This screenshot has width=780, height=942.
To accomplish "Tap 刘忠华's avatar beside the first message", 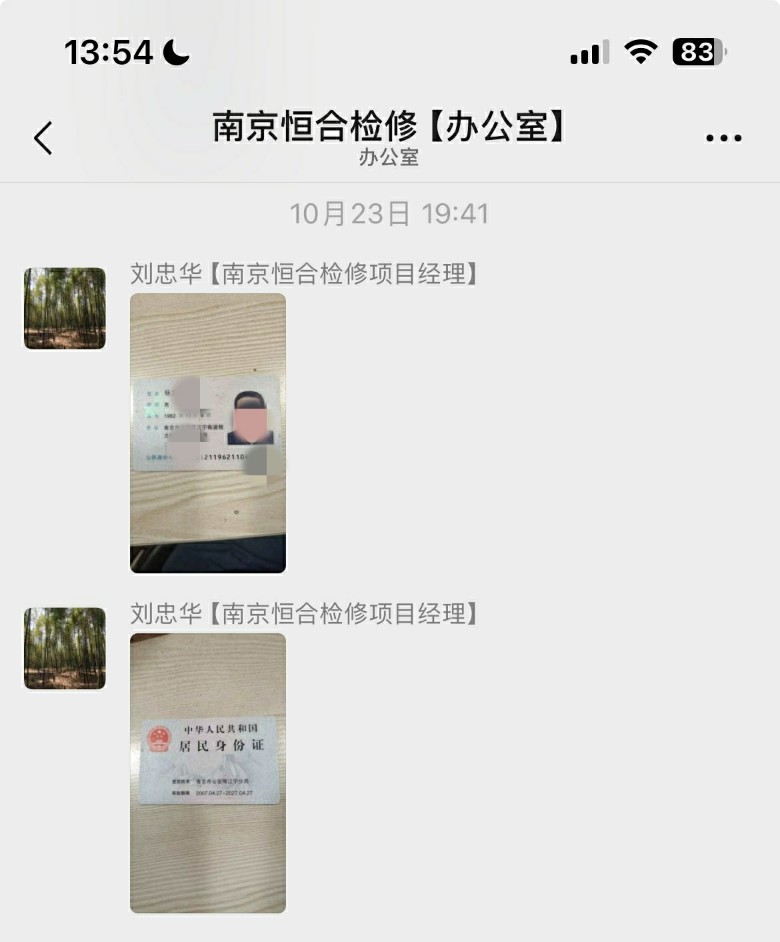I will click(65, 308).
